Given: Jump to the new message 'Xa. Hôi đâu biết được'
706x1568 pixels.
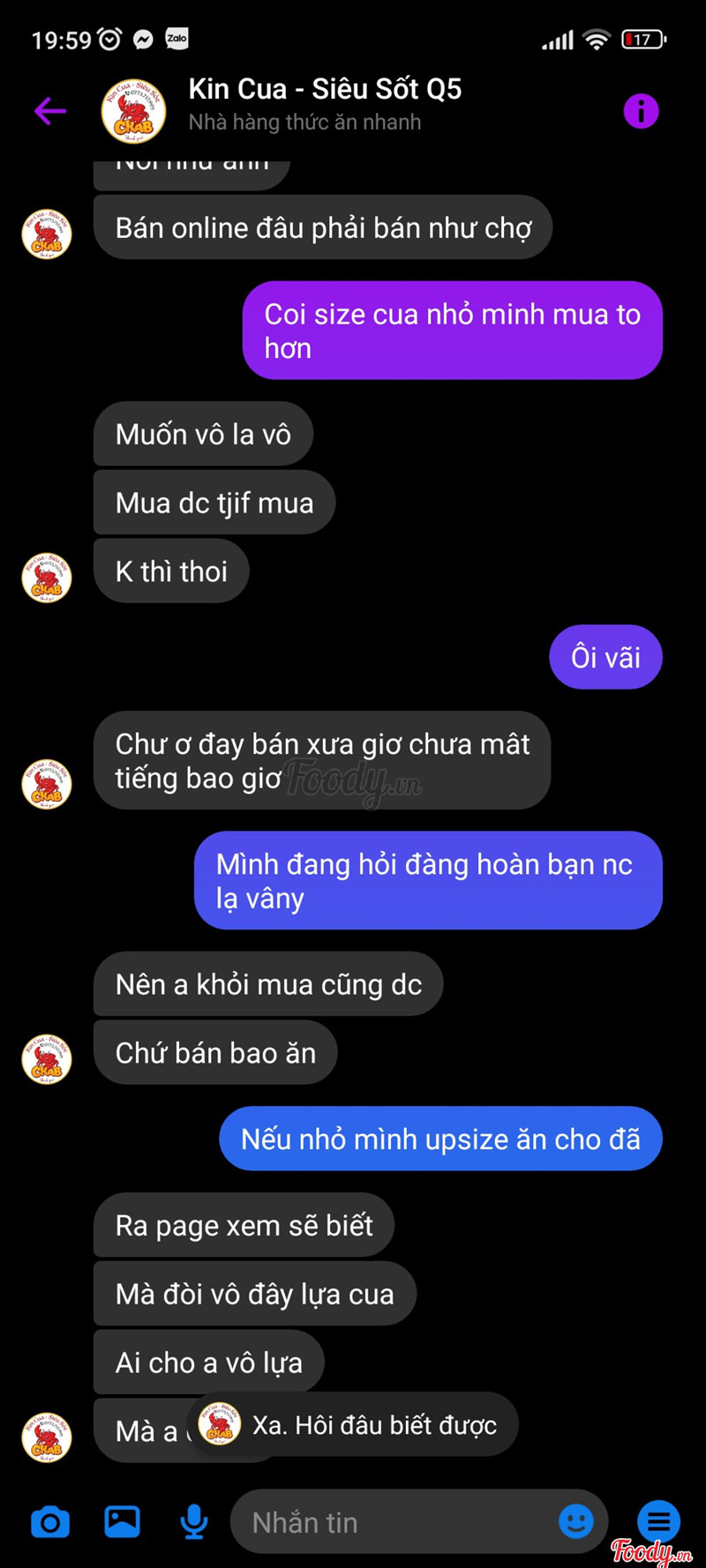Looking at the screenshot, I should [353, 1425].
